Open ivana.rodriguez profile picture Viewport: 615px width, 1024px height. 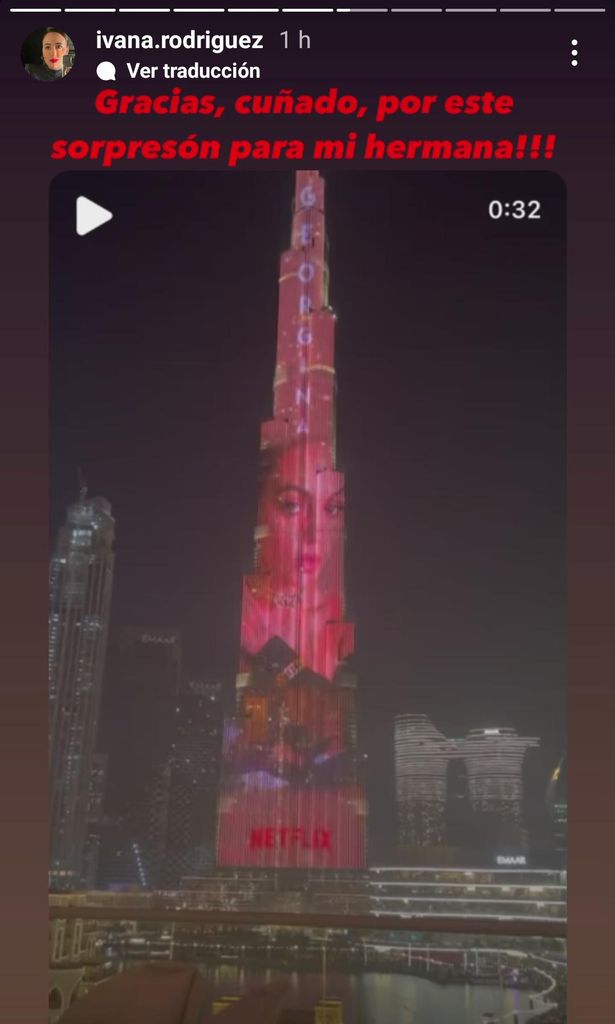47,54
